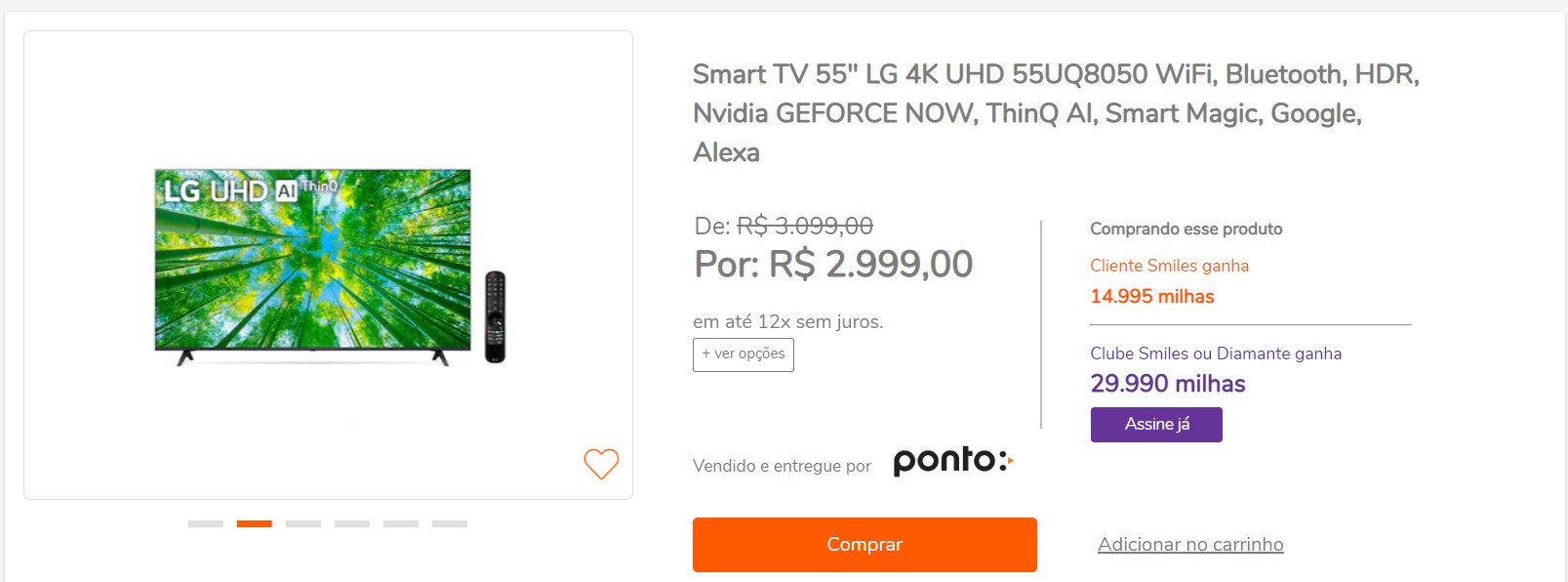Viewport: 1568px width, 582px height.
Task: Expand + ver opções for installments
Action: tap(744, 354)
